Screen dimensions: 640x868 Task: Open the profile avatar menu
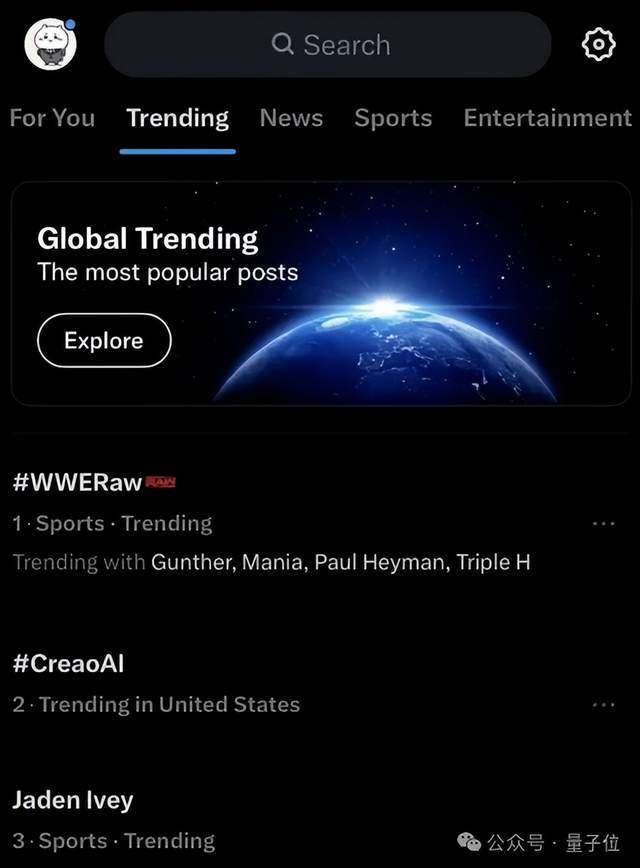[50, 44]
